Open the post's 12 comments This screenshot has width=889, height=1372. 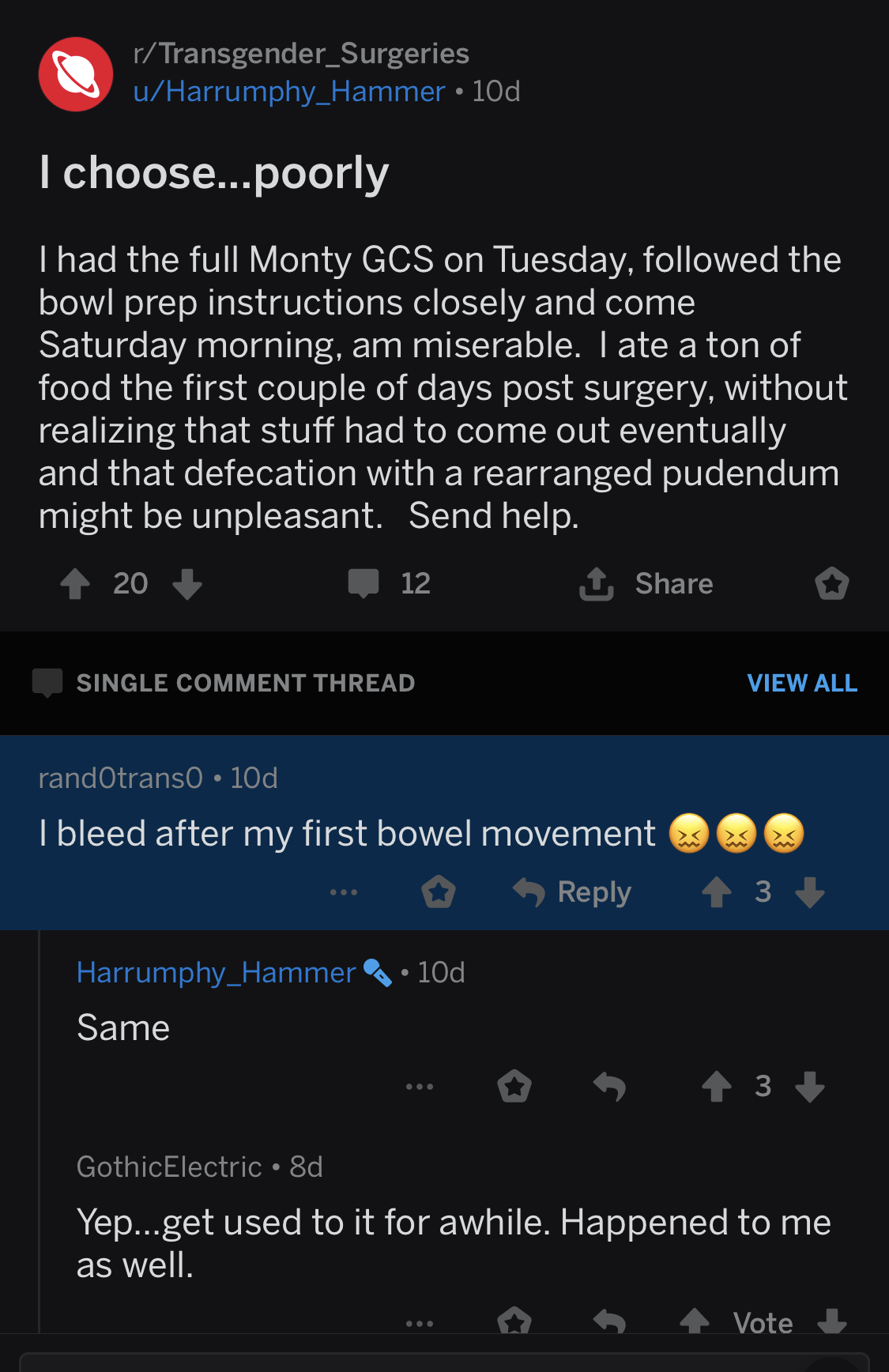pos(390,584)
